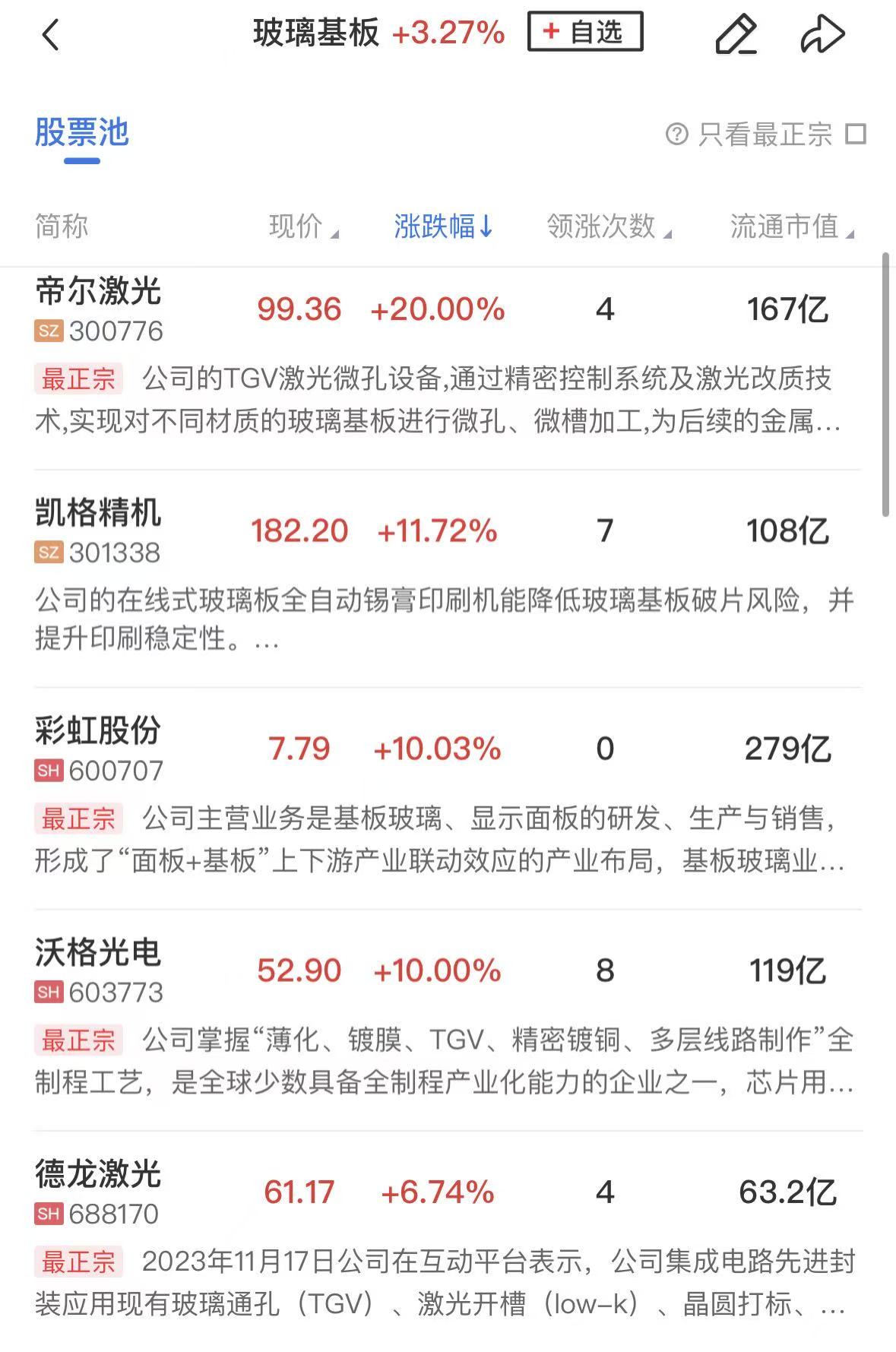Tap the share icon at top right
The height and width of the screenshot is (1352, 896).
[x=825, y=32]
